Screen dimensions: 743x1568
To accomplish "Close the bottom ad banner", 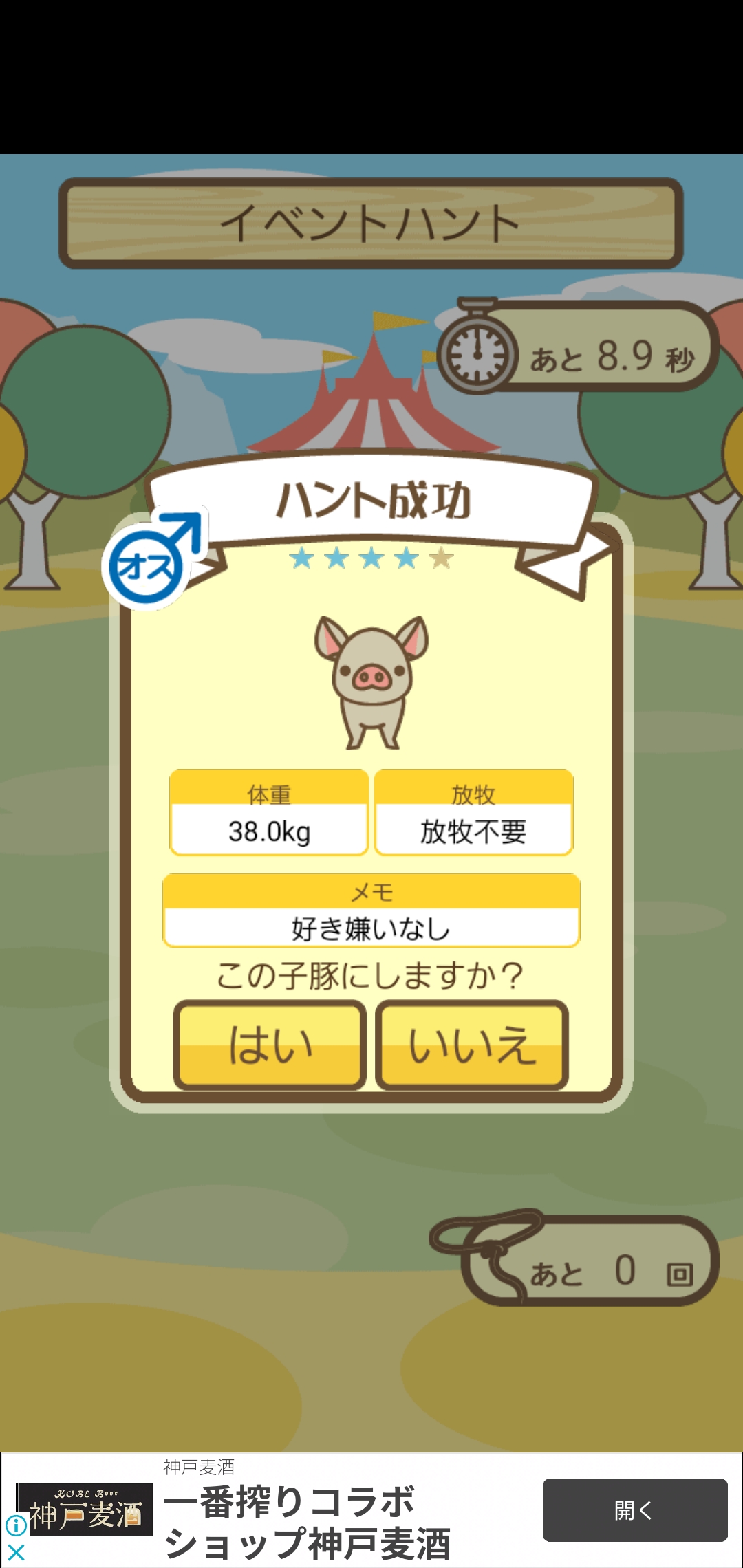I will (x=16, y=1552).
